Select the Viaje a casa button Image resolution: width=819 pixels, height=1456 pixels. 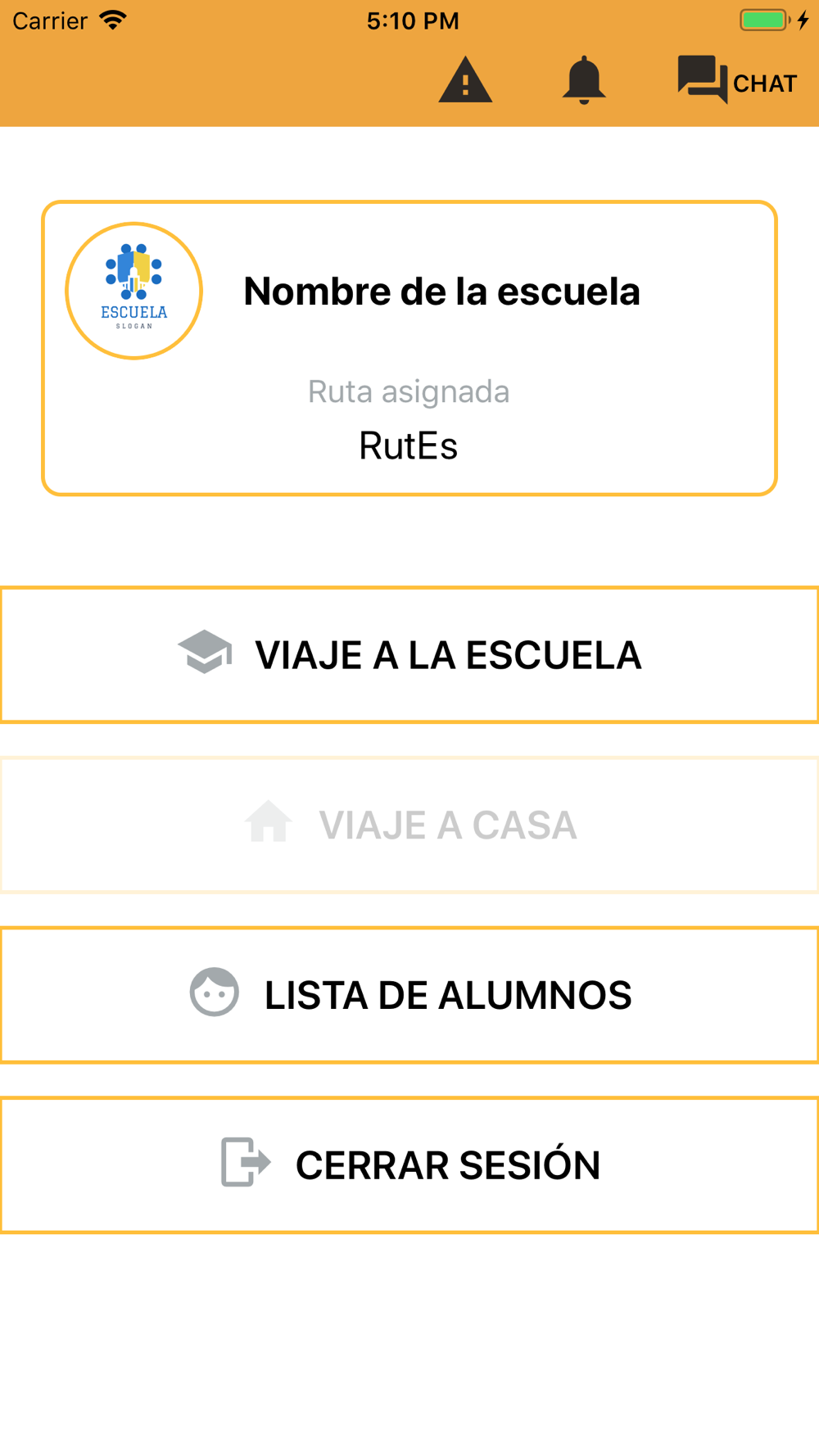409,825
